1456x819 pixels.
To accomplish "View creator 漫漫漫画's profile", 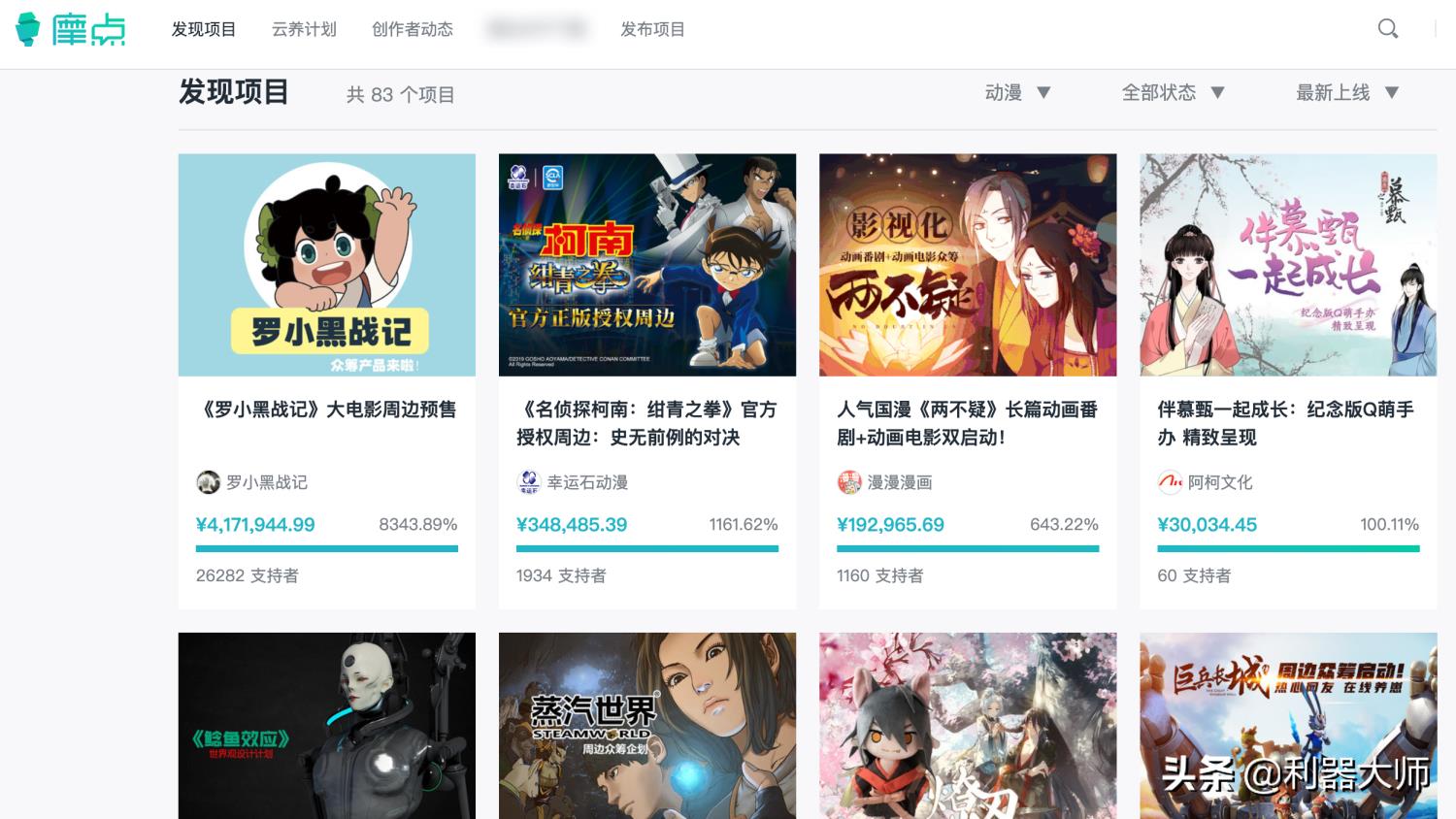I will [899, 482].
